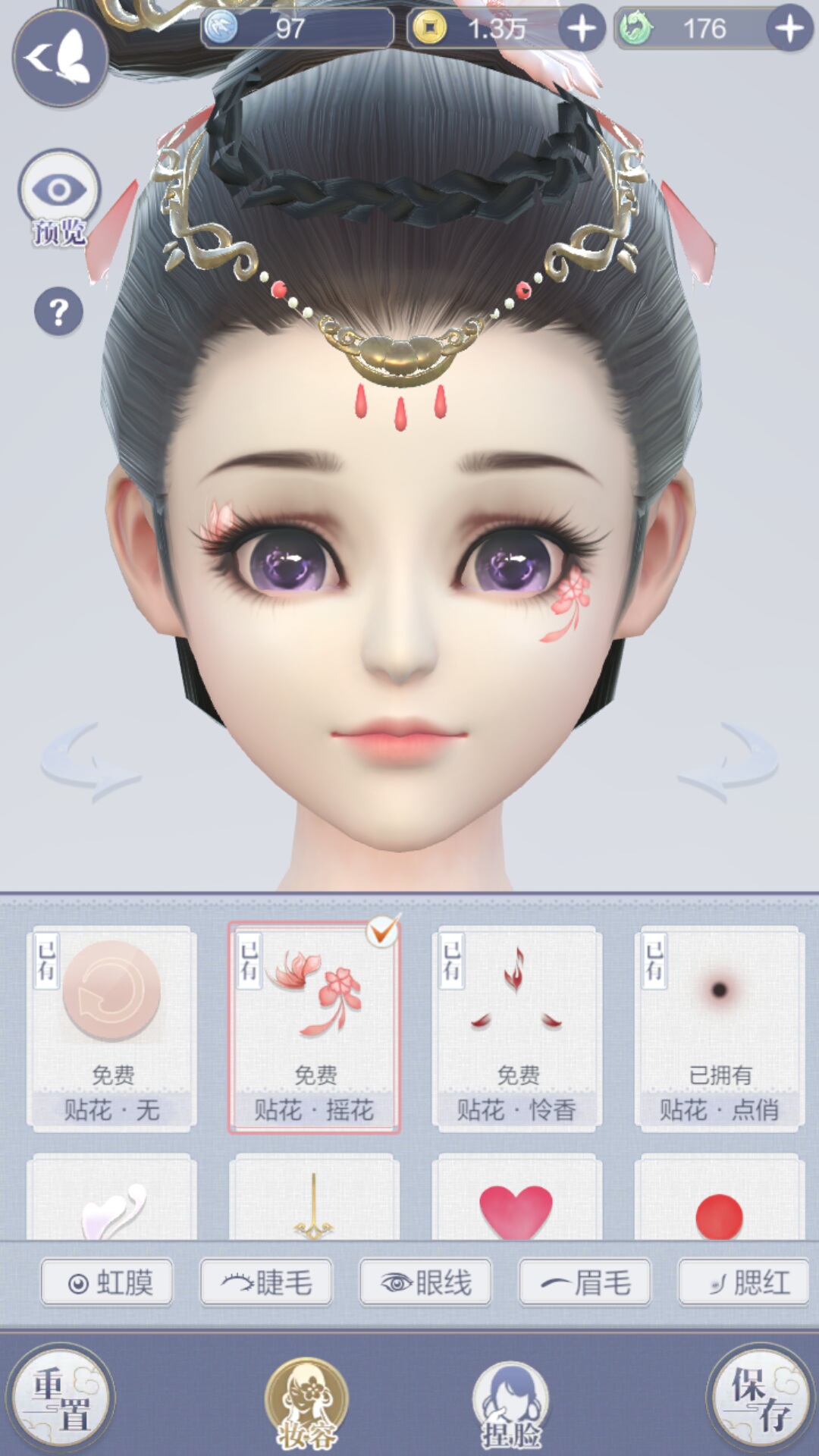
Task: Open the 眉毛 eyebrow category
Action: (585, 1283)
